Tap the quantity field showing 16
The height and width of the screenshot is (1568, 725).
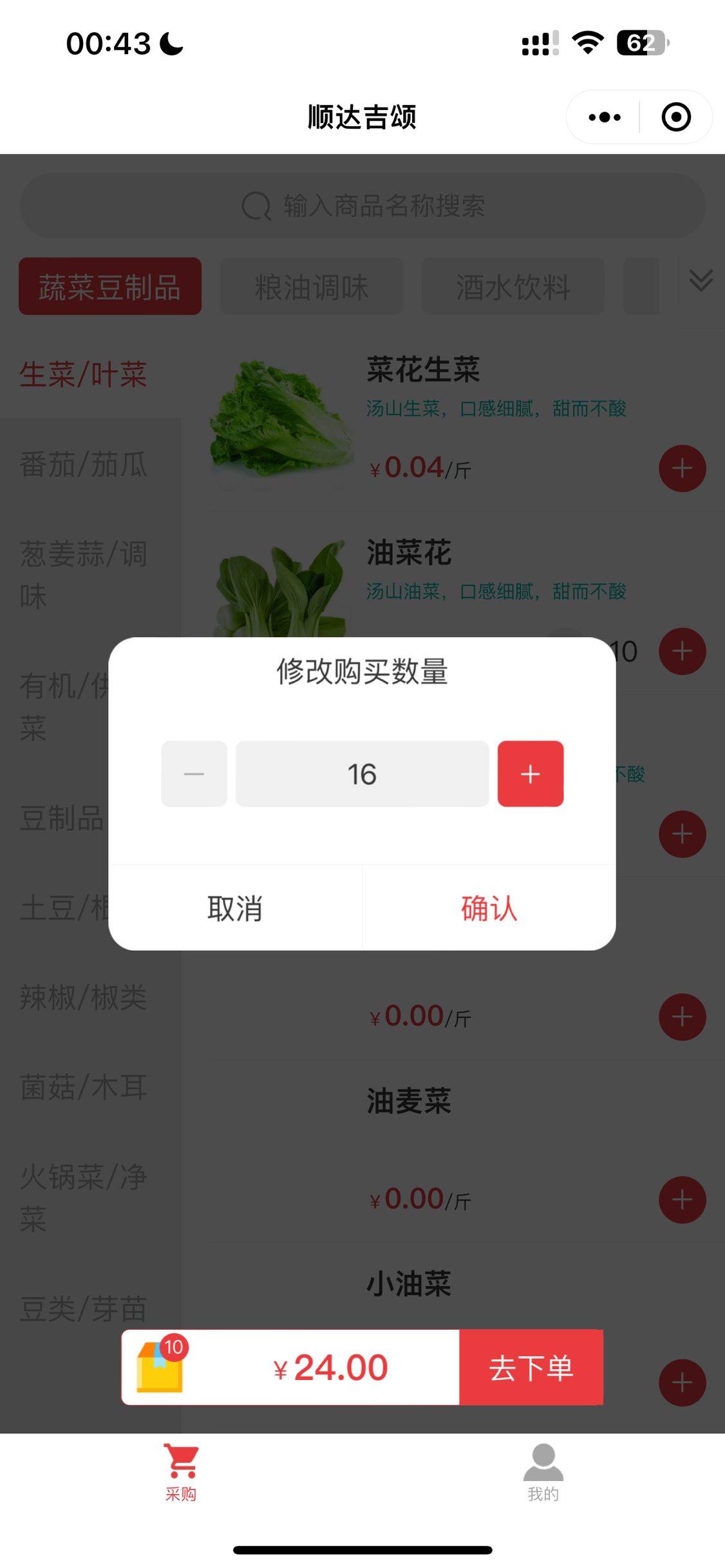point(362,774)
